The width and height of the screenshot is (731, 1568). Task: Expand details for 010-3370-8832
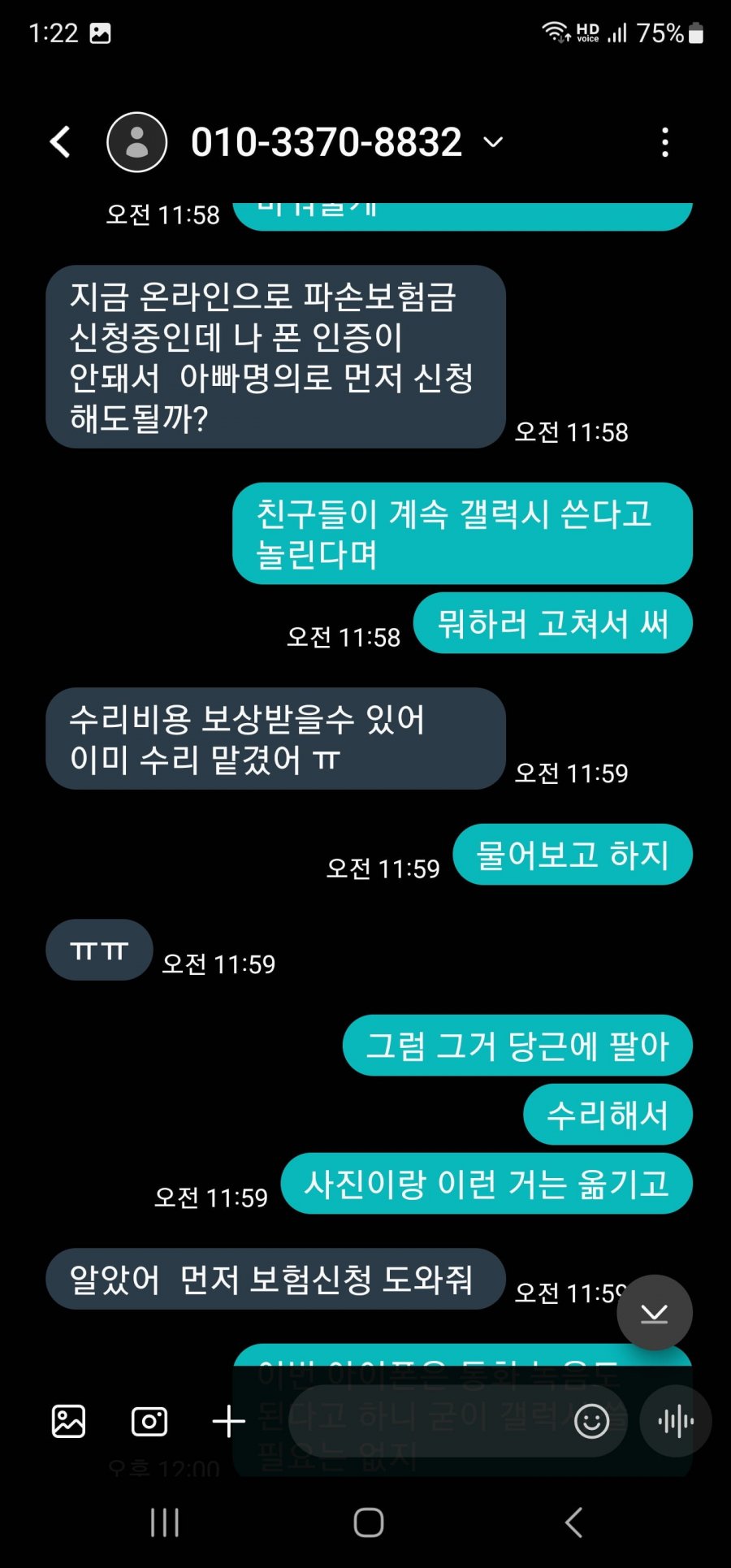(493, 142)
